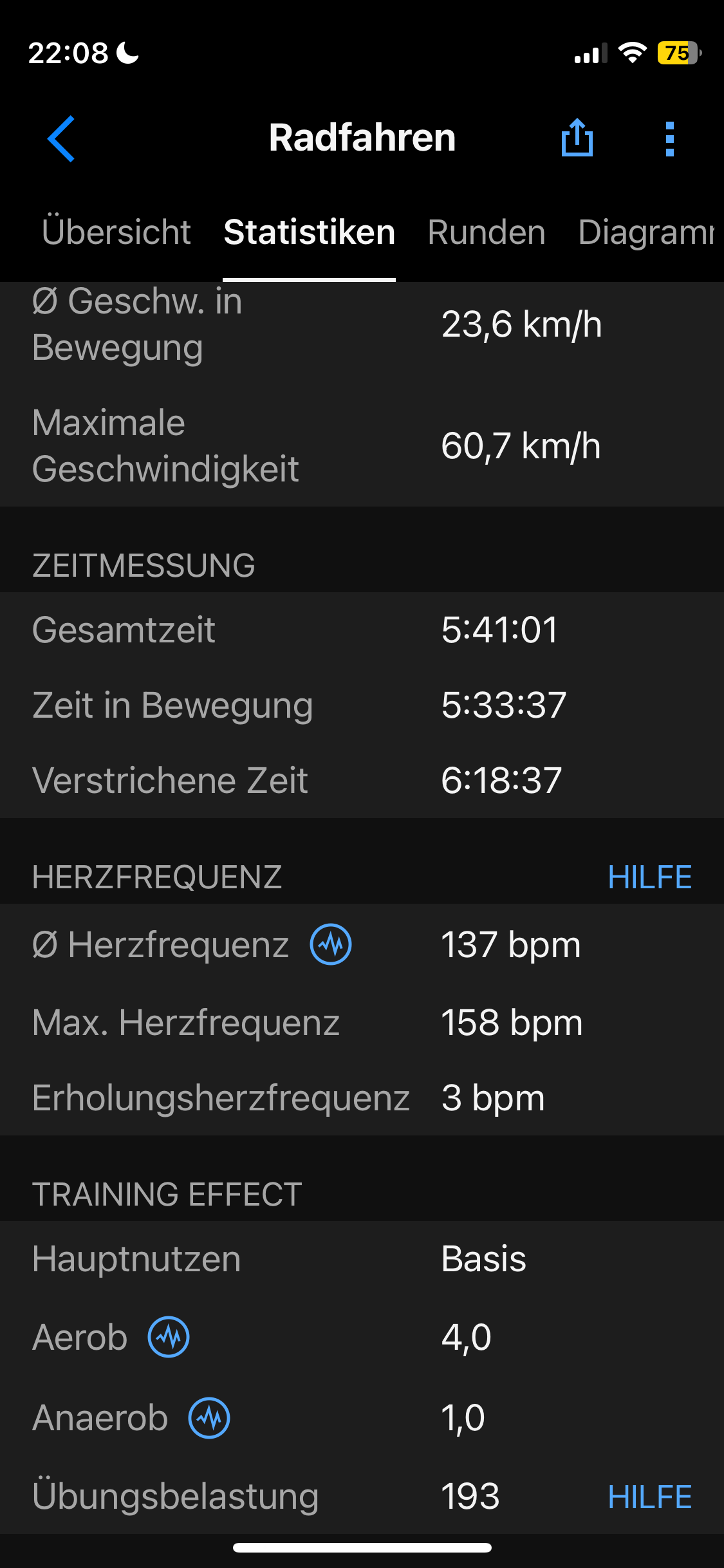724x1568 pixels.
Task: Open the Diagramme tab
Action: (x=646, y=232)
